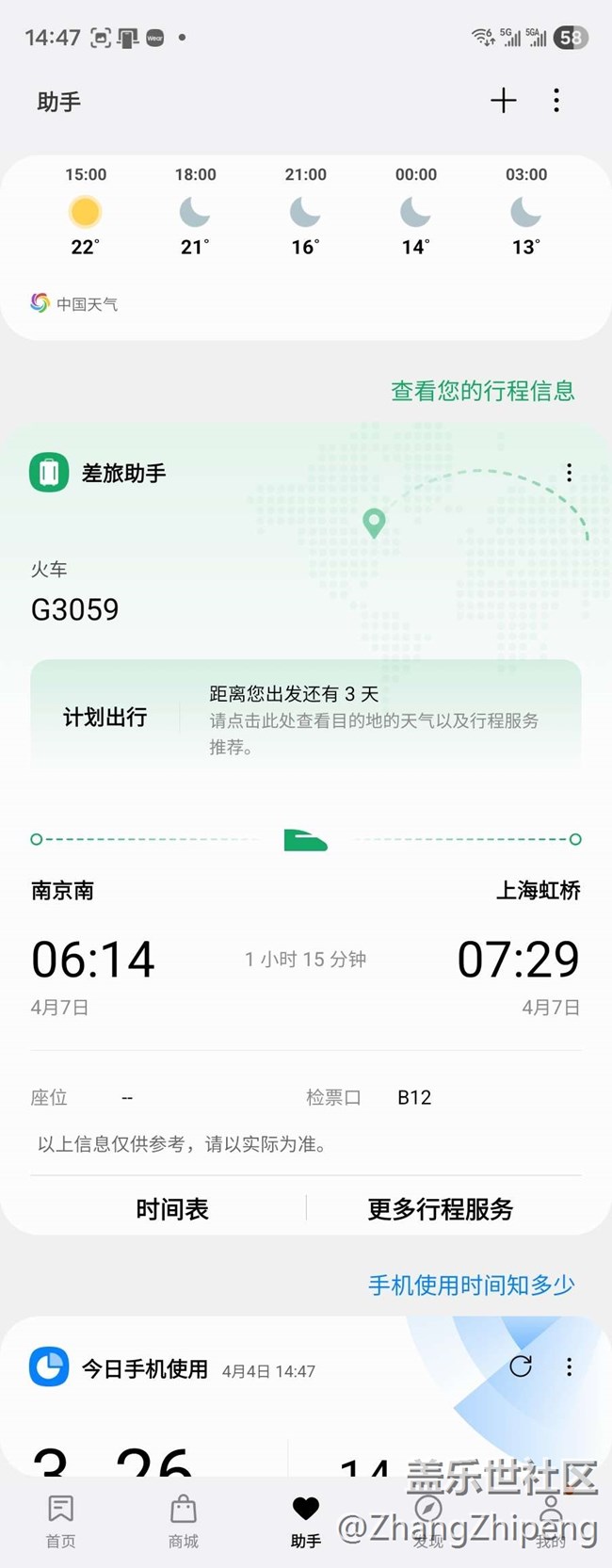
Task: Select the 助手 tab
Action: [x=305, y=1520]
